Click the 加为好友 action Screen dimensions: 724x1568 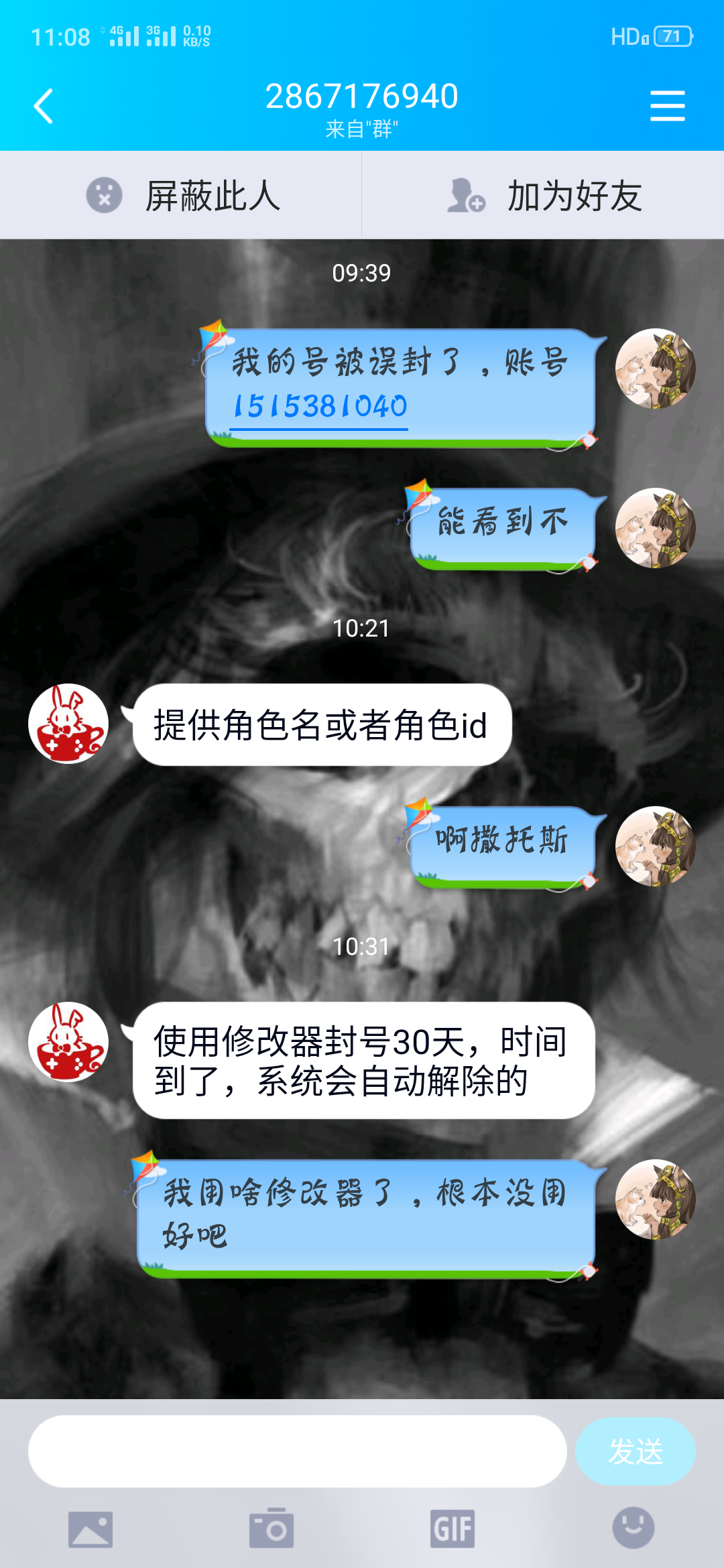pyautogui.click(x=575, y=194)
